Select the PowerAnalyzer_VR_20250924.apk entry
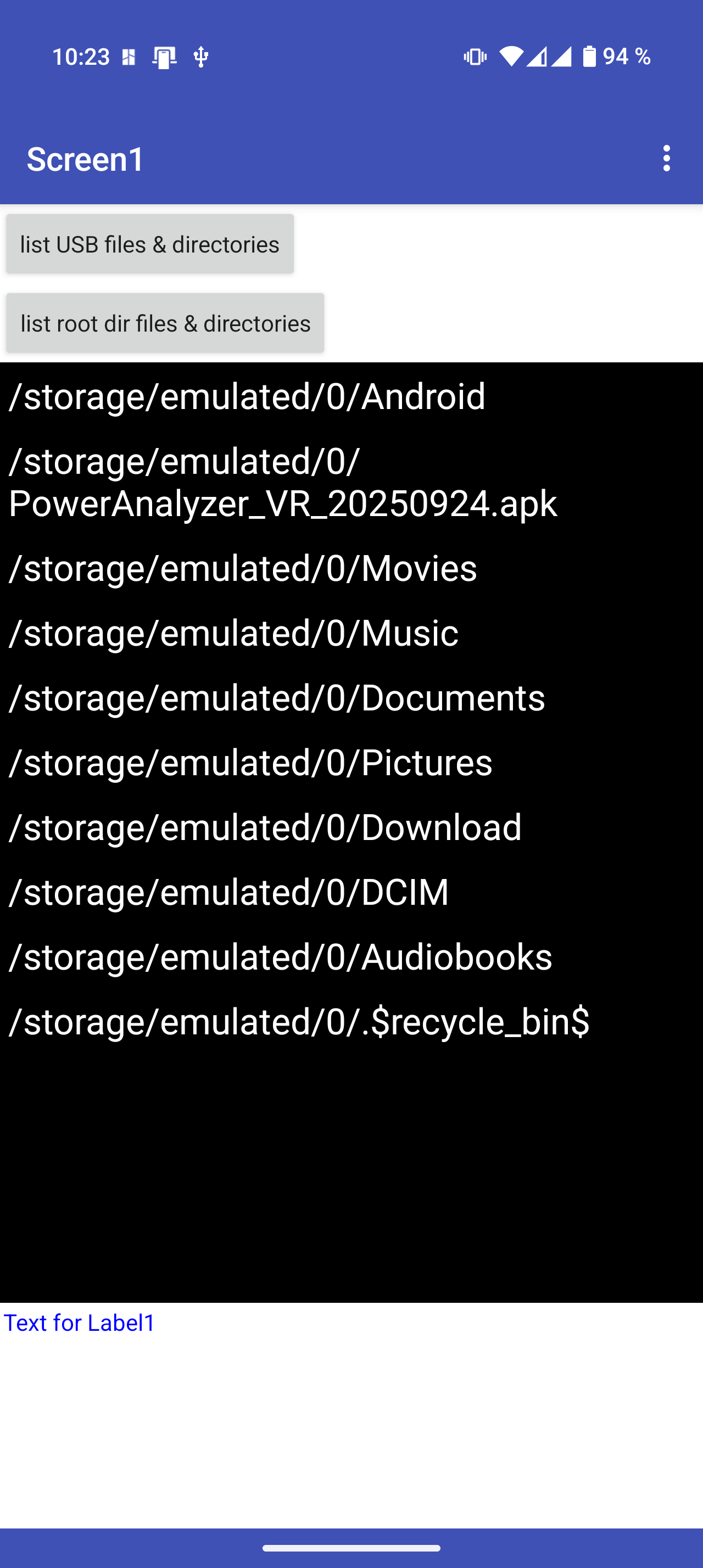 [x=282, y=482]
